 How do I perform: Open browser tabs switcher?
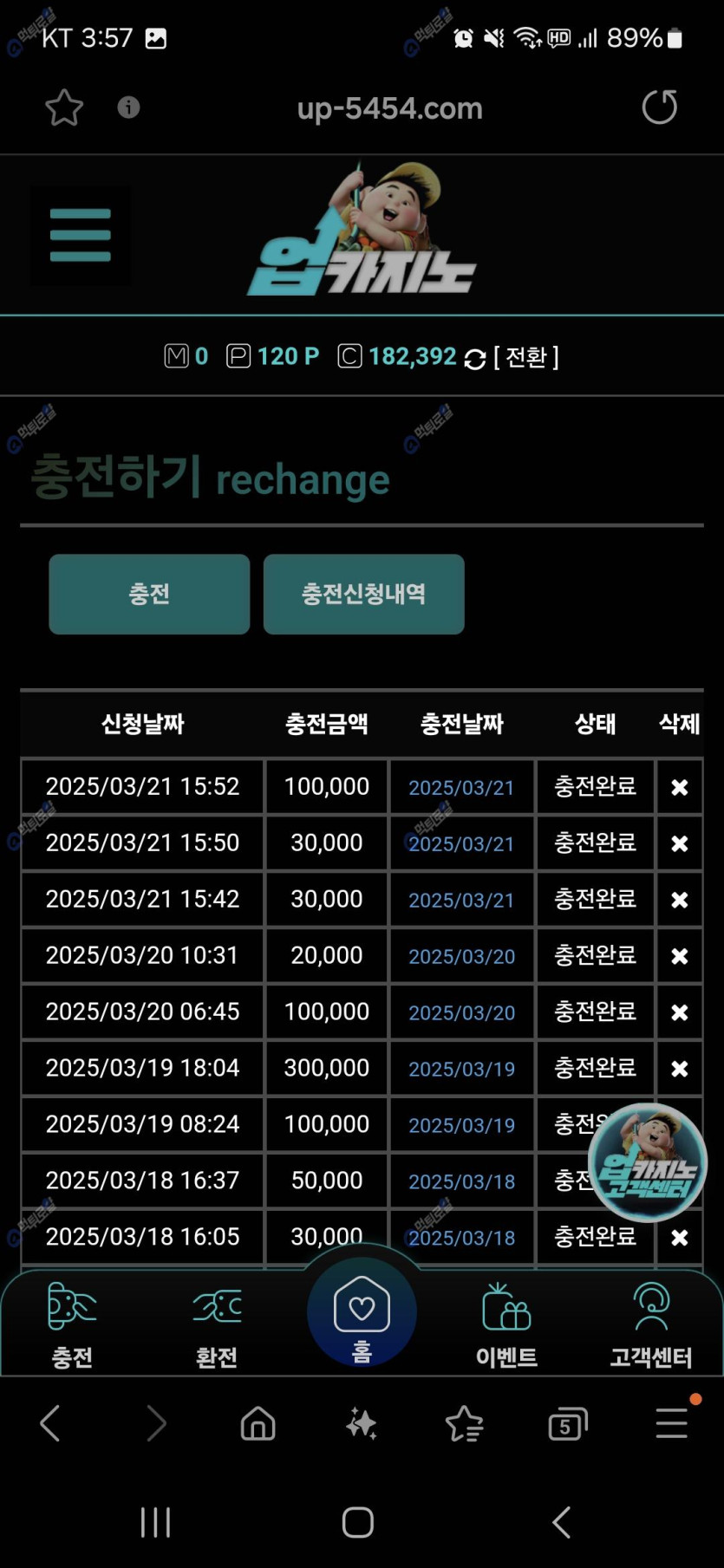[x=567, y=1424]
